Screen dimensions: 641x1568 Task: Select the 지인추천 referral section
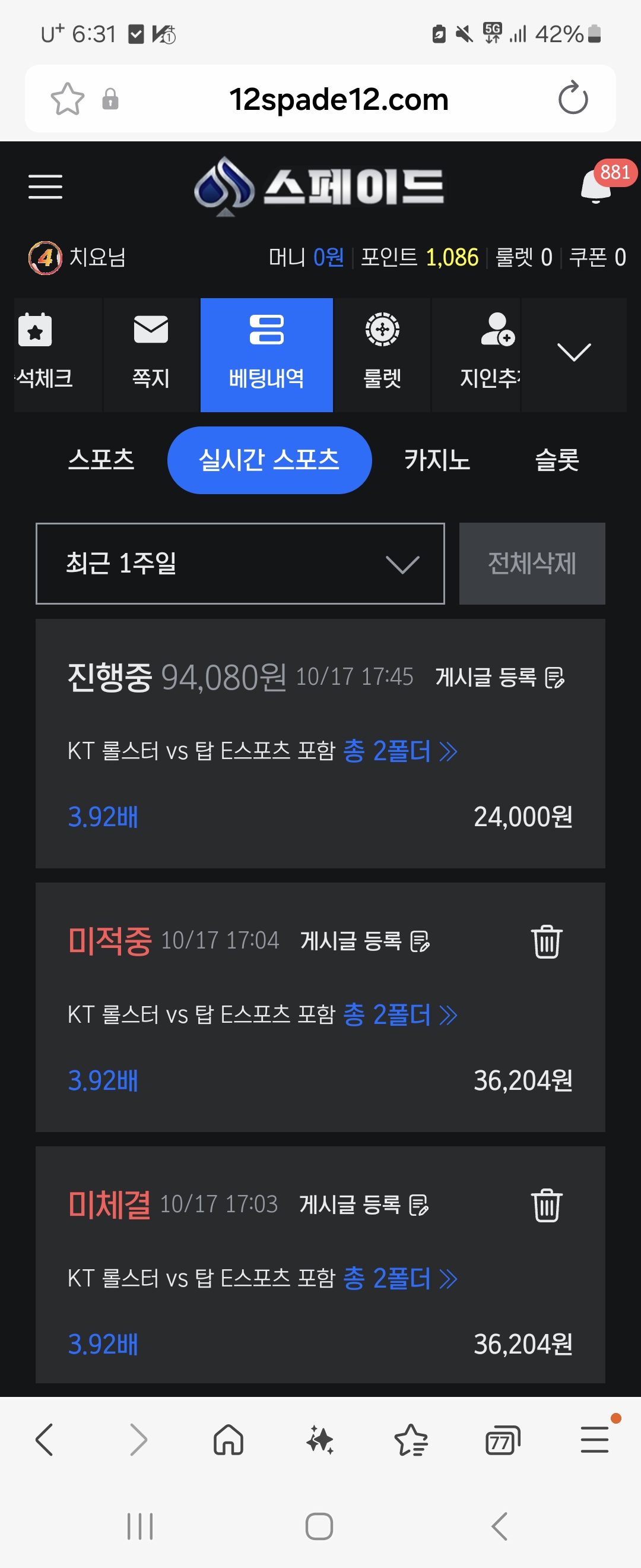click(x=490, y=354)
